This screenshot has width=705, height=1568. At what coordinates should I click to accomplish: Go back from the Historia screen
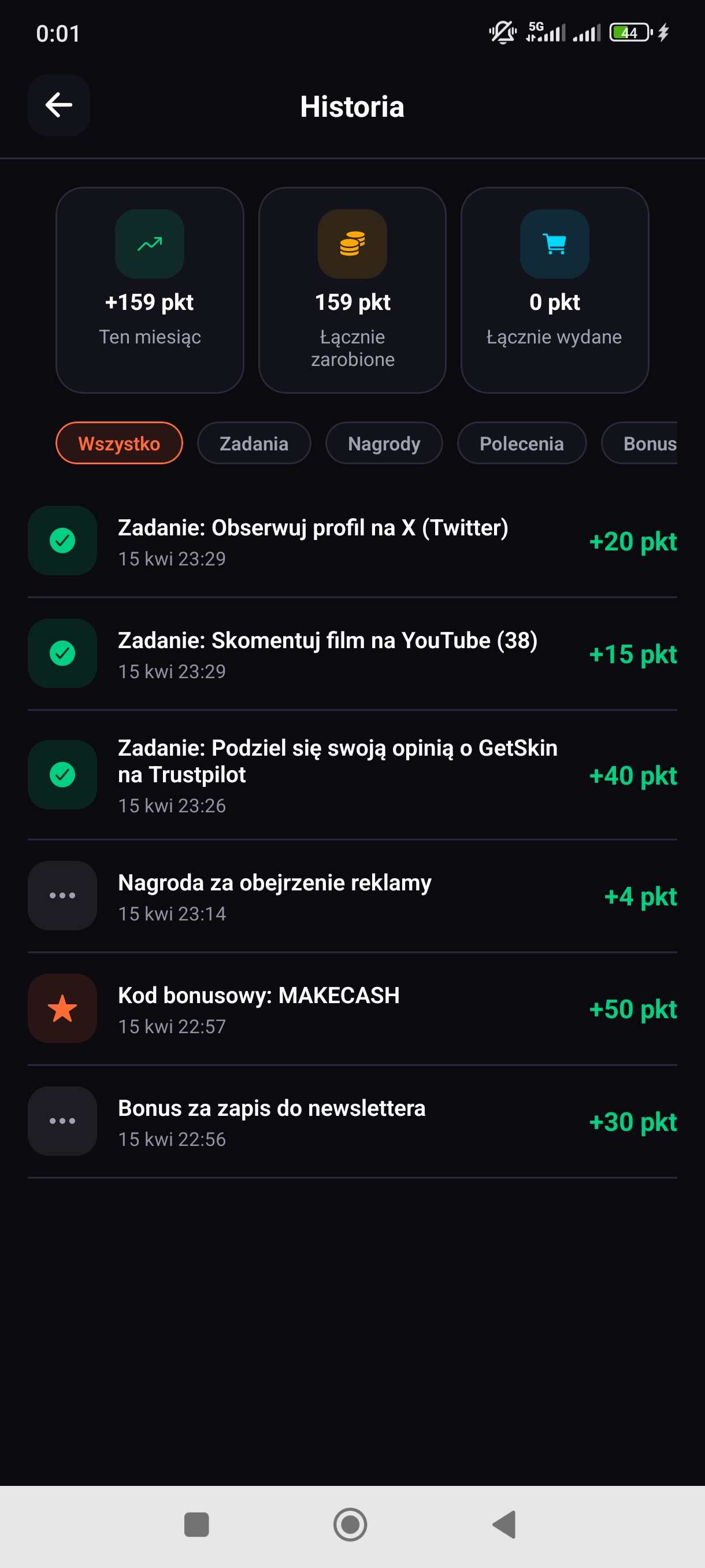pos(59,105)
